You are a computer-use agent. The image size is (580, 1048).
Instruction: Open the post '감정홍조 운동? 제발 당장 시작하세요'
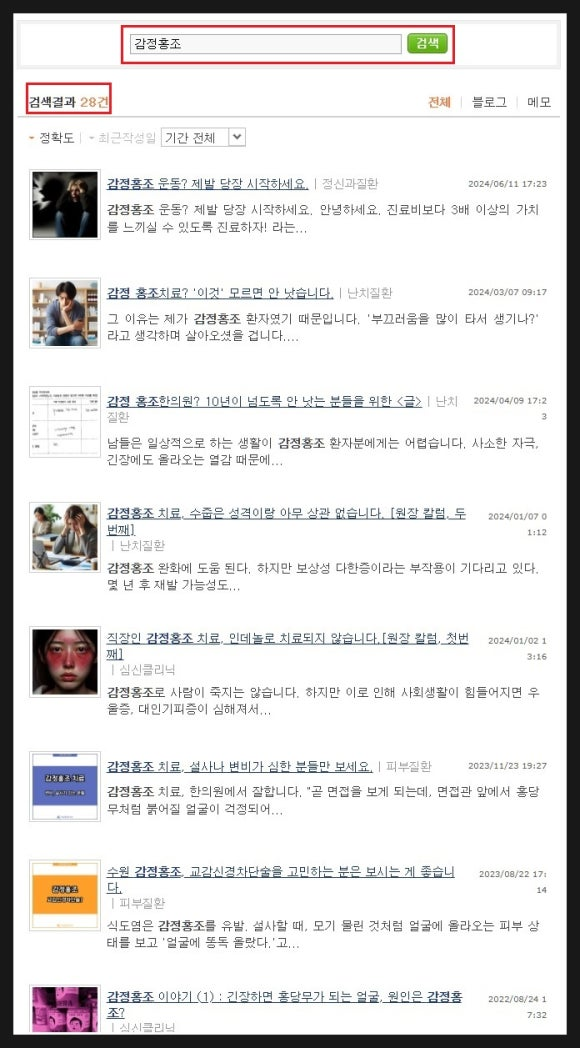coord(208,184)
